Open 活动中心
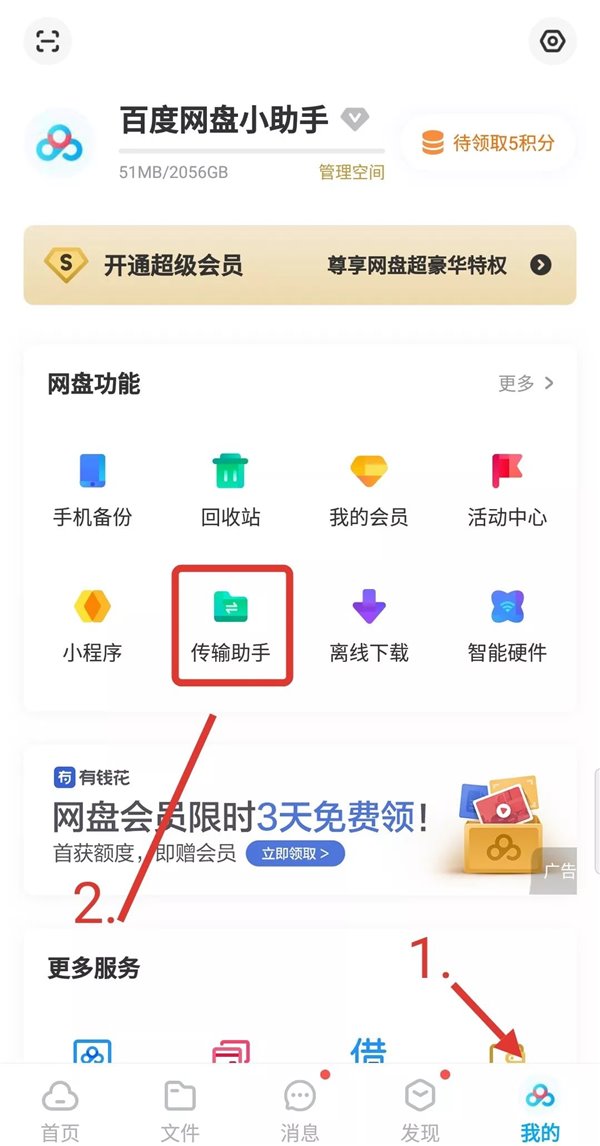Image resolution: width=600 pixels, height=1146 pixels. click(507, 490)
